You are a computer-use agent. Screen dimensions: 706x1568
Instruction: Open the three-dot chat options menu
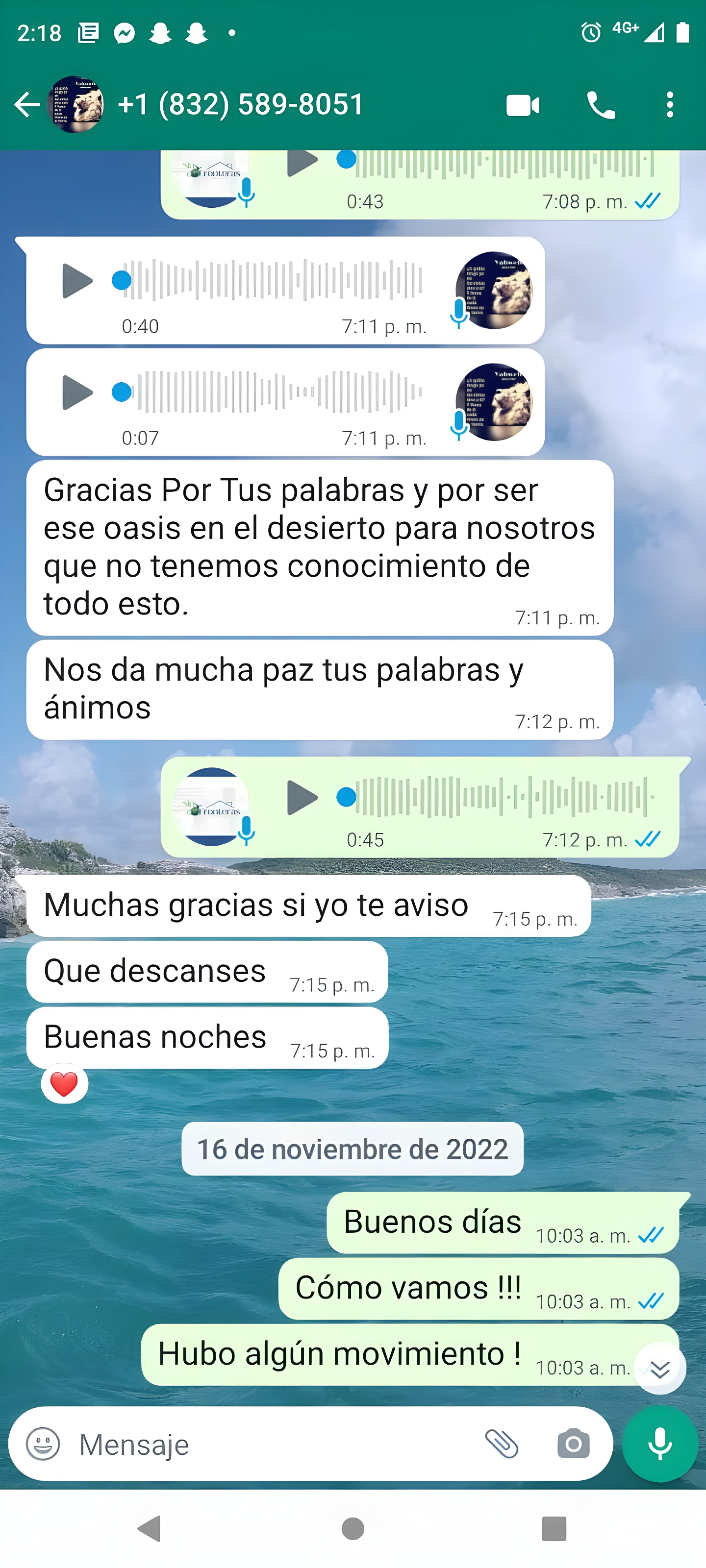(669, 105)
